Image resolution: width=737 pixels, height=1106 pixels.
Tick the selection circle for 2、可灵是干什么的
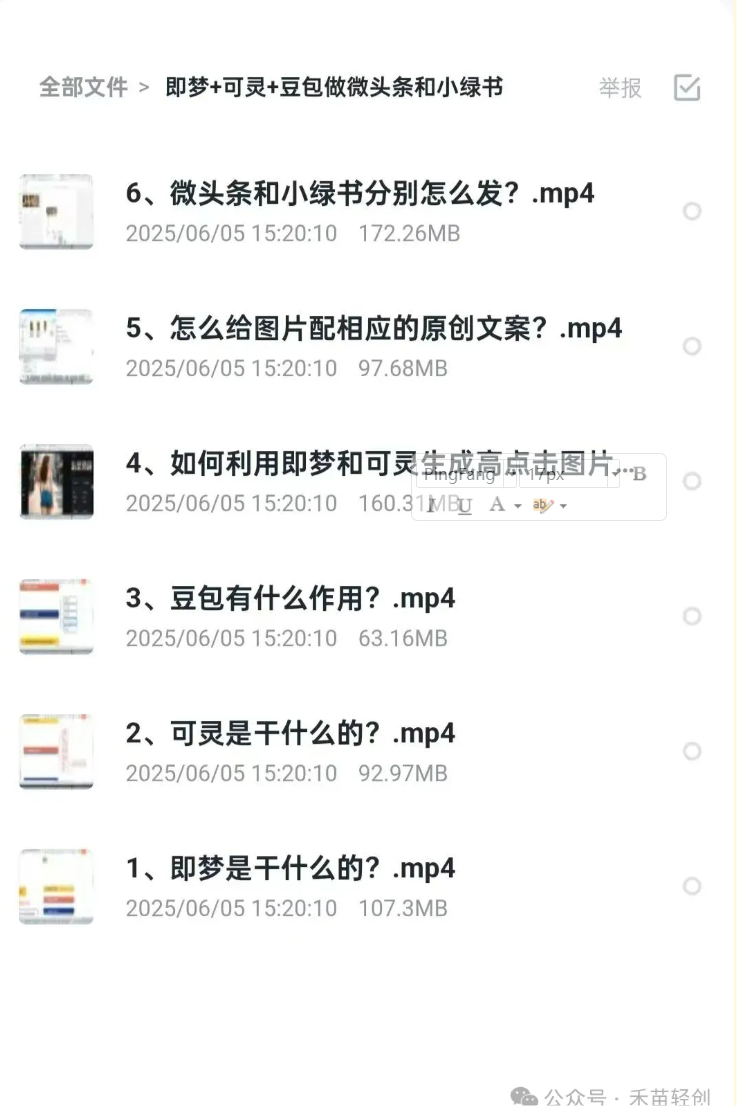pyautogui.click(x=691, y=751)
